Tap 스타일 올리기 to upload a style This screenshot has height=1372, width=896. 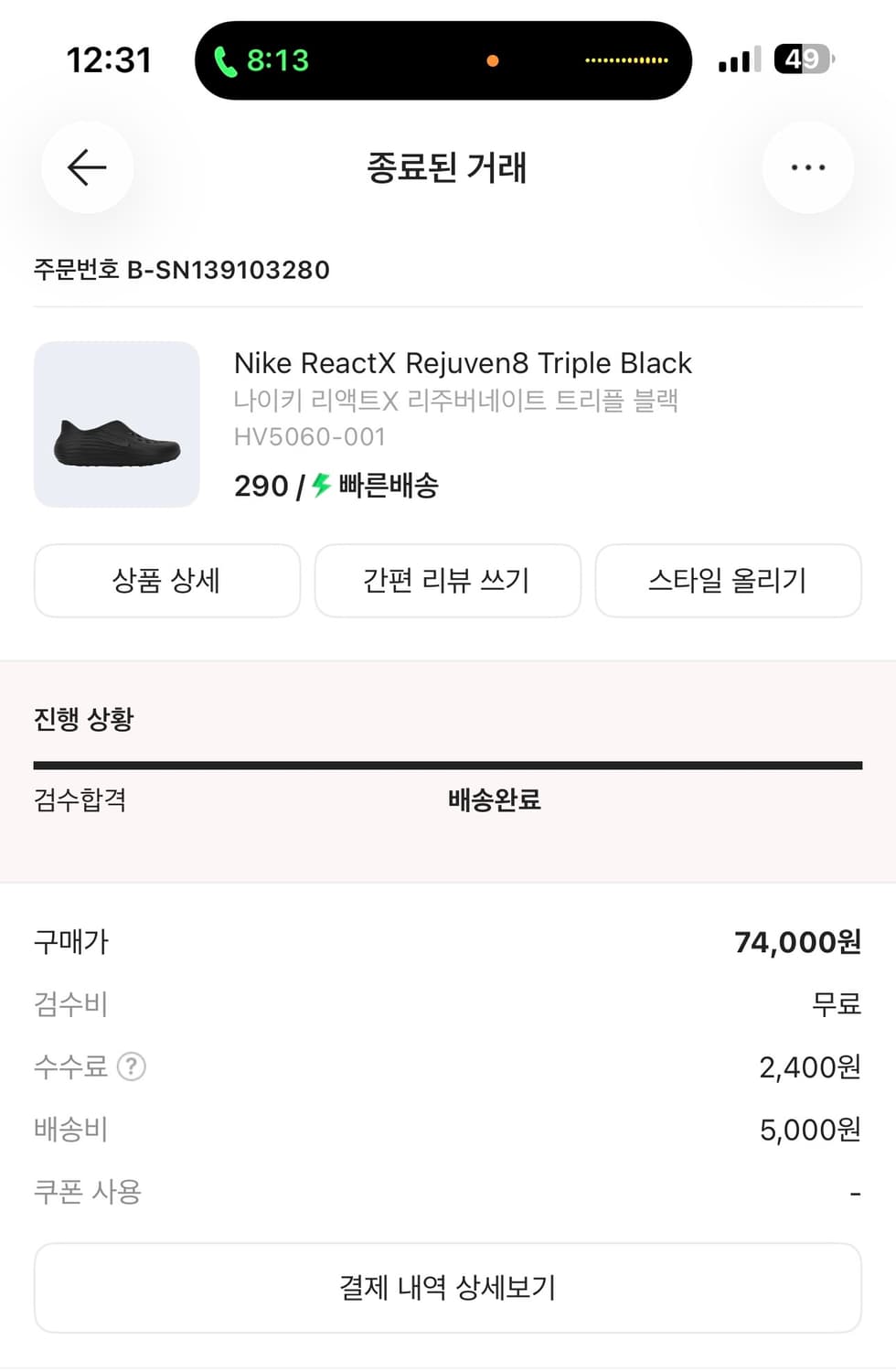tap(728, 581)
